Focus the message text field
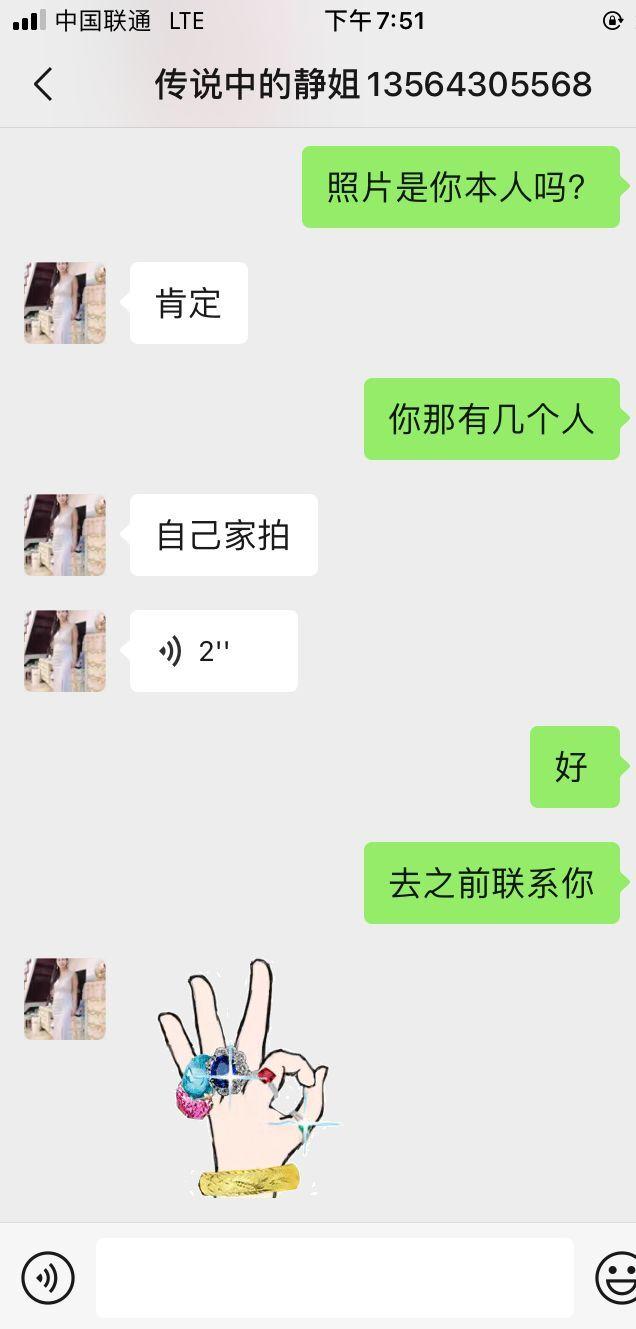This screenshot has height=1329, width=636. (334, 1277)
